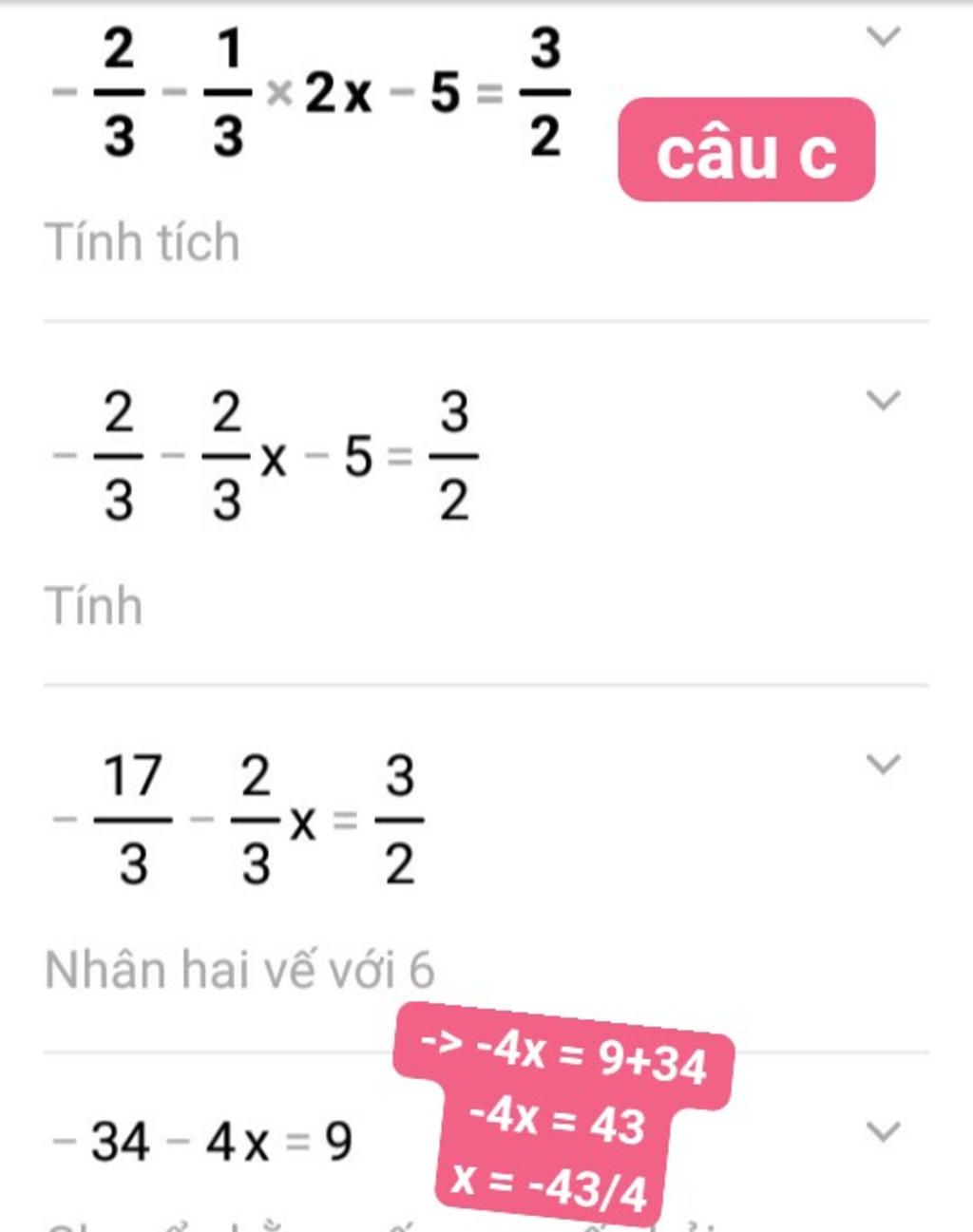Viewport: 973px width, 1232px height.
Task: Expand the 'Tính tích' step chevron
Action: coord(883,38)
